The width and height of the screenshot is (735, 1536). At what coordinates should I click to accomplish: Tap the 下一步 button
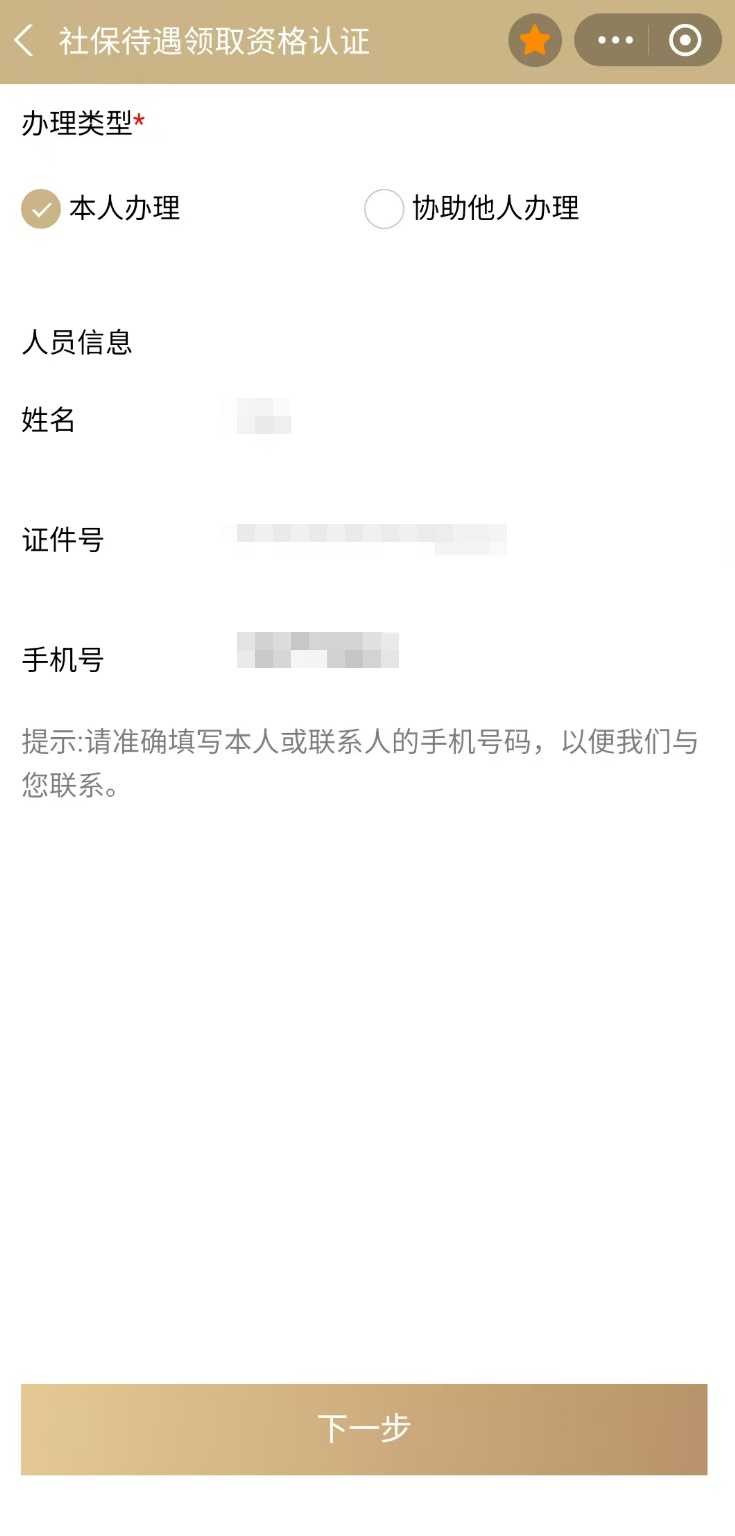click(x=364, y=1429)
